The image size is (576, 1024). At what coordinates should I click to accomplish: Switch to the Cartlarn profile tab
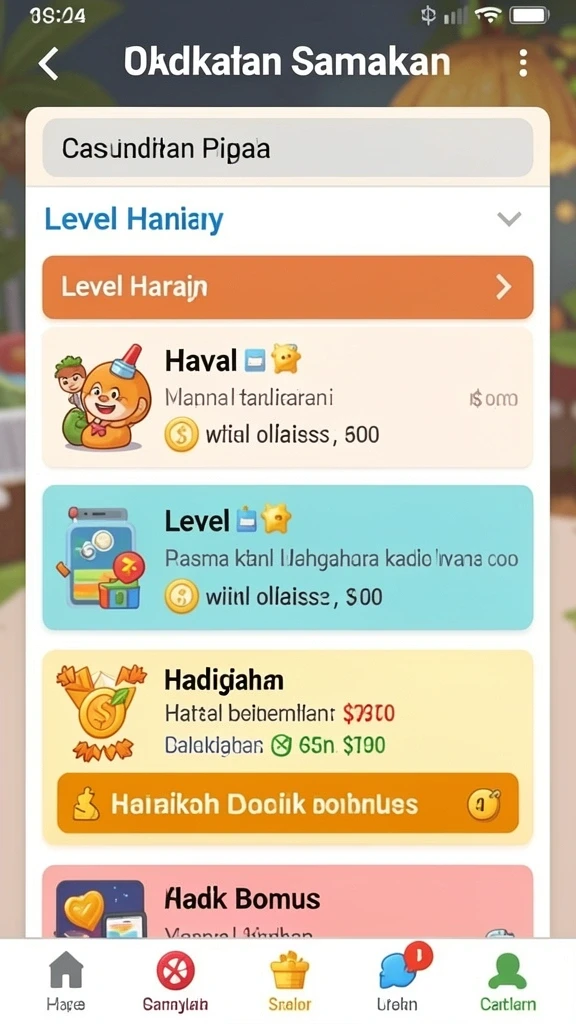point(507,981)
